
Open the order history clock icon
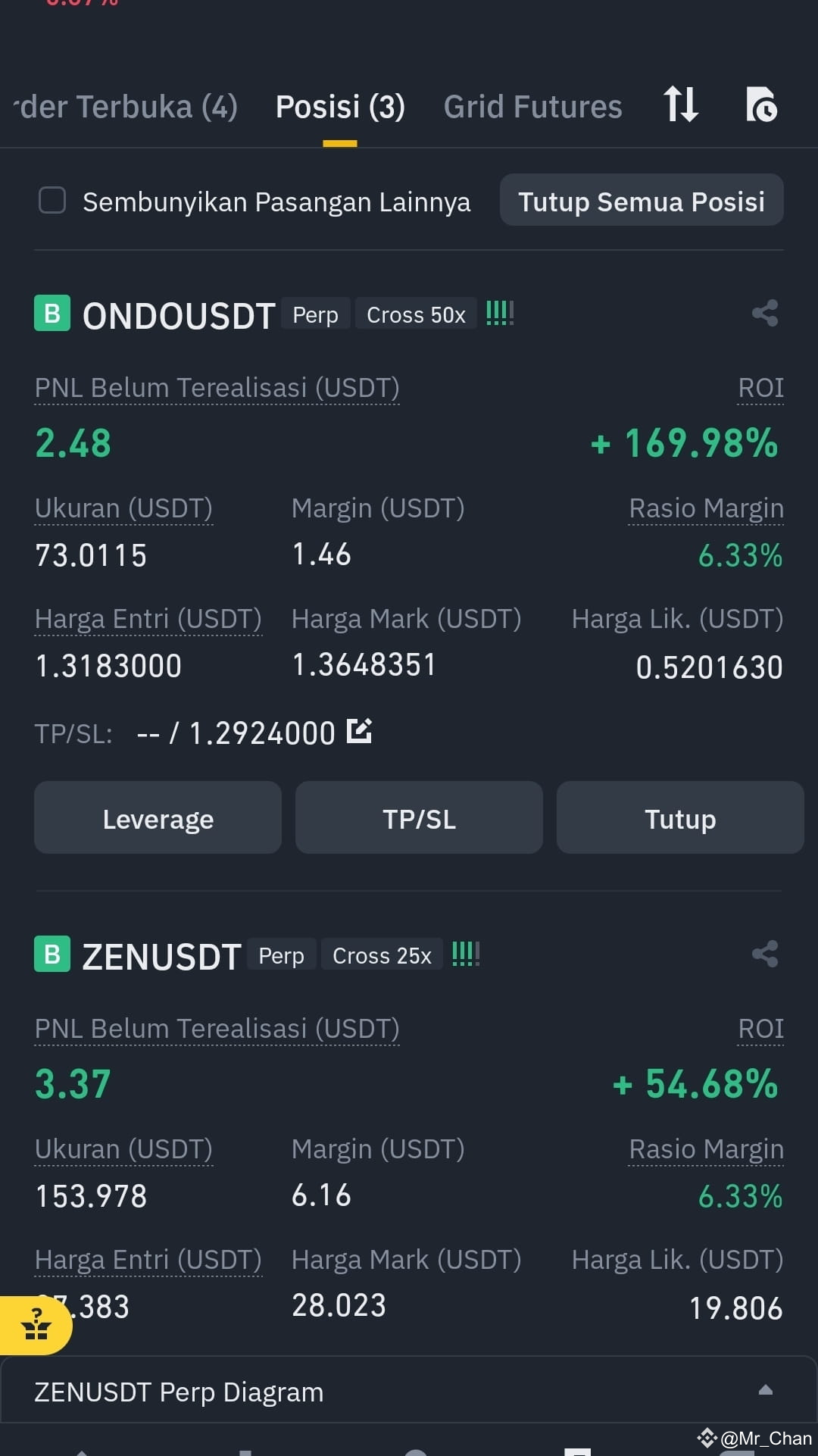coord(761,105)
